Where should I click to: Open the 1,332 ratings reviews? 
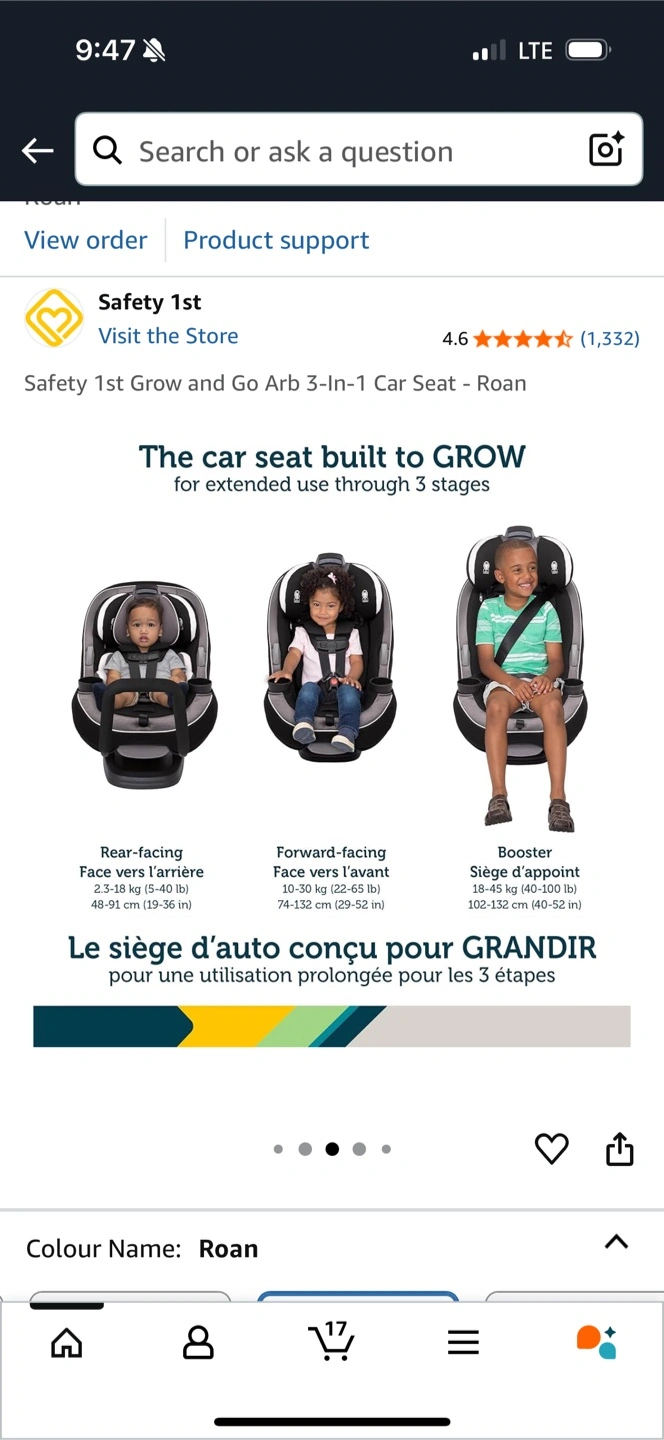click(610, 338)
